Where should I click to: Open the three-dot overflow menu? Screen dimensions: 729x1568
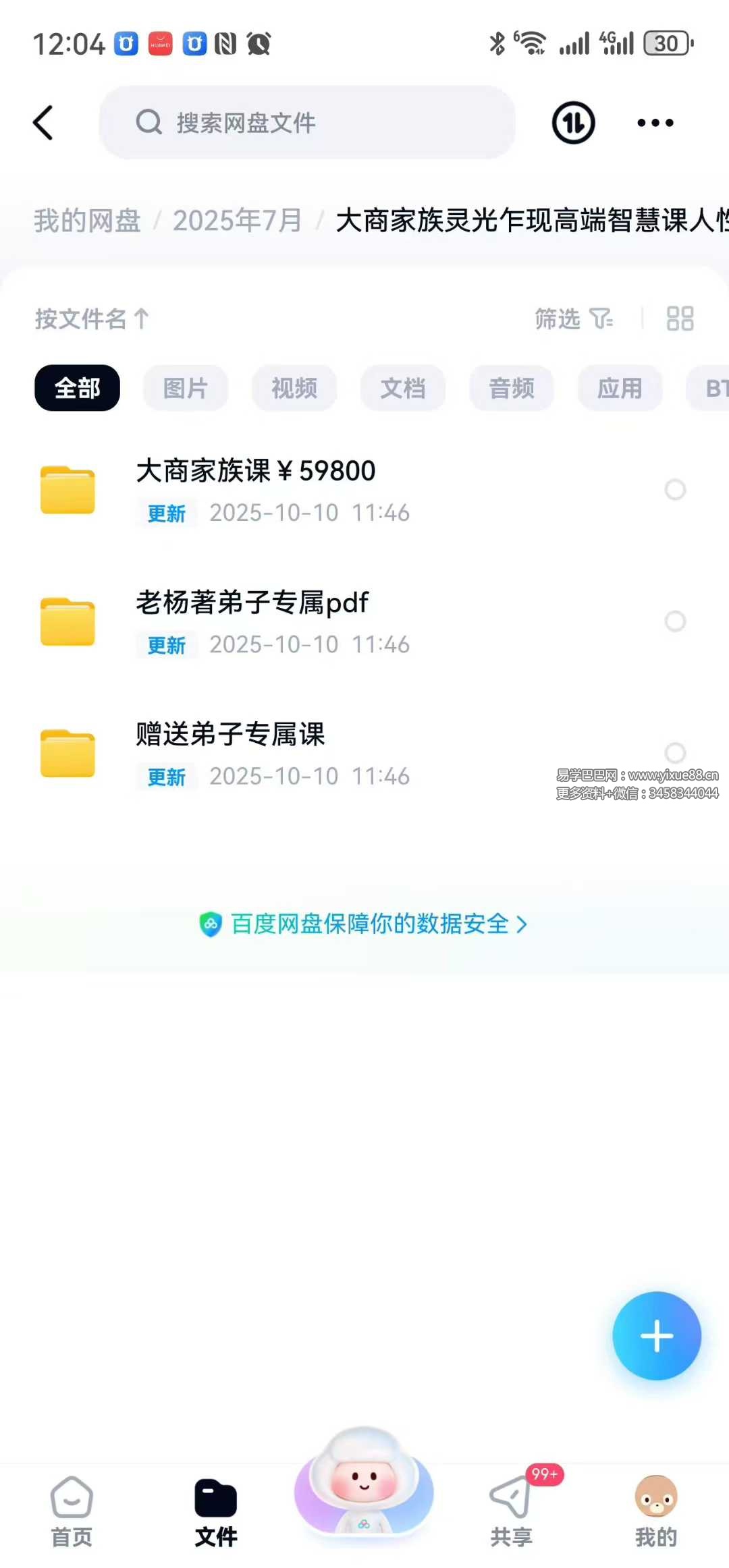[655, 123]
